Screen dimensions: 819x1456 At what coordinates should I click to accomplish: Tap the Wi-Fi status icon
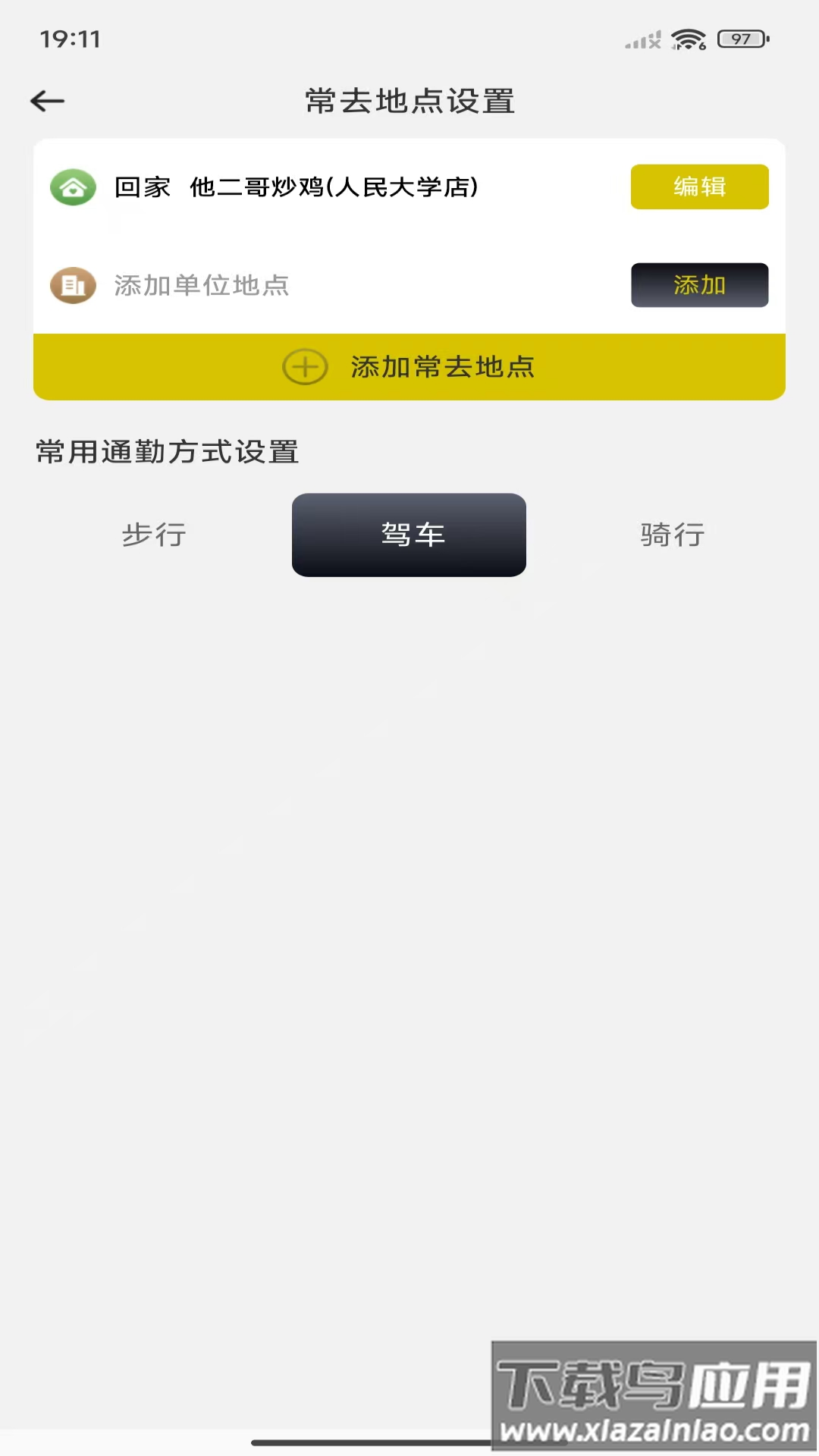687,39
